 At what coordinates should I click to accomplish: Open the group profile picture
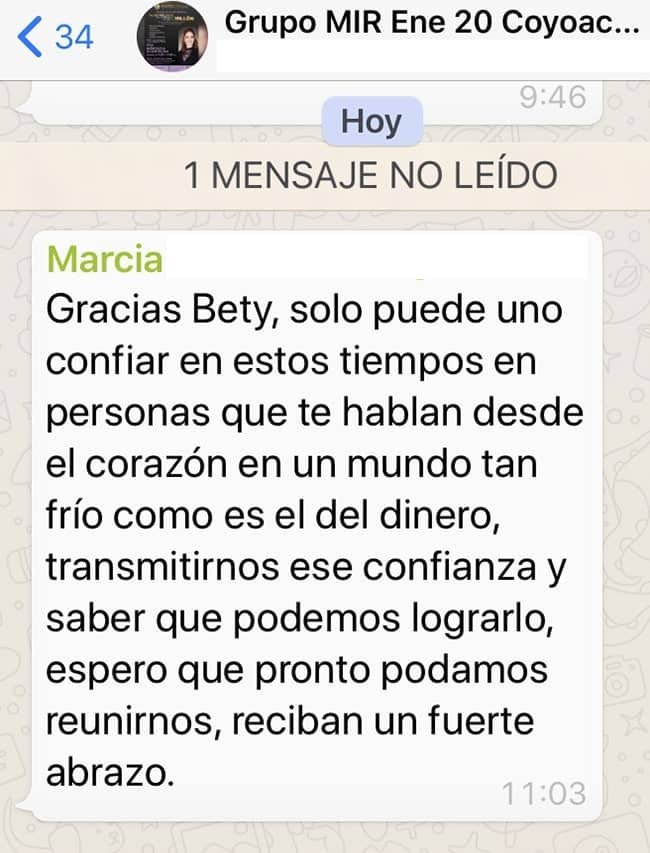coord(171,37)
